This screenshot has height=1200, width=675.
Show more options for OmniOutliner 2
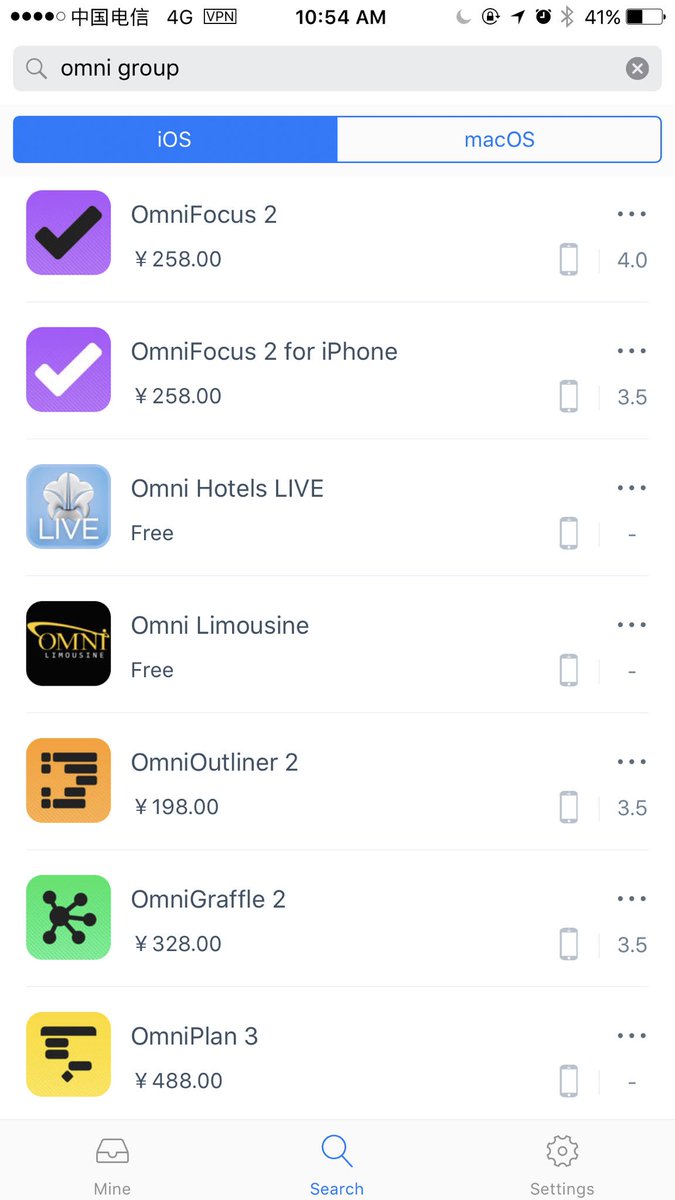point(632,762)
